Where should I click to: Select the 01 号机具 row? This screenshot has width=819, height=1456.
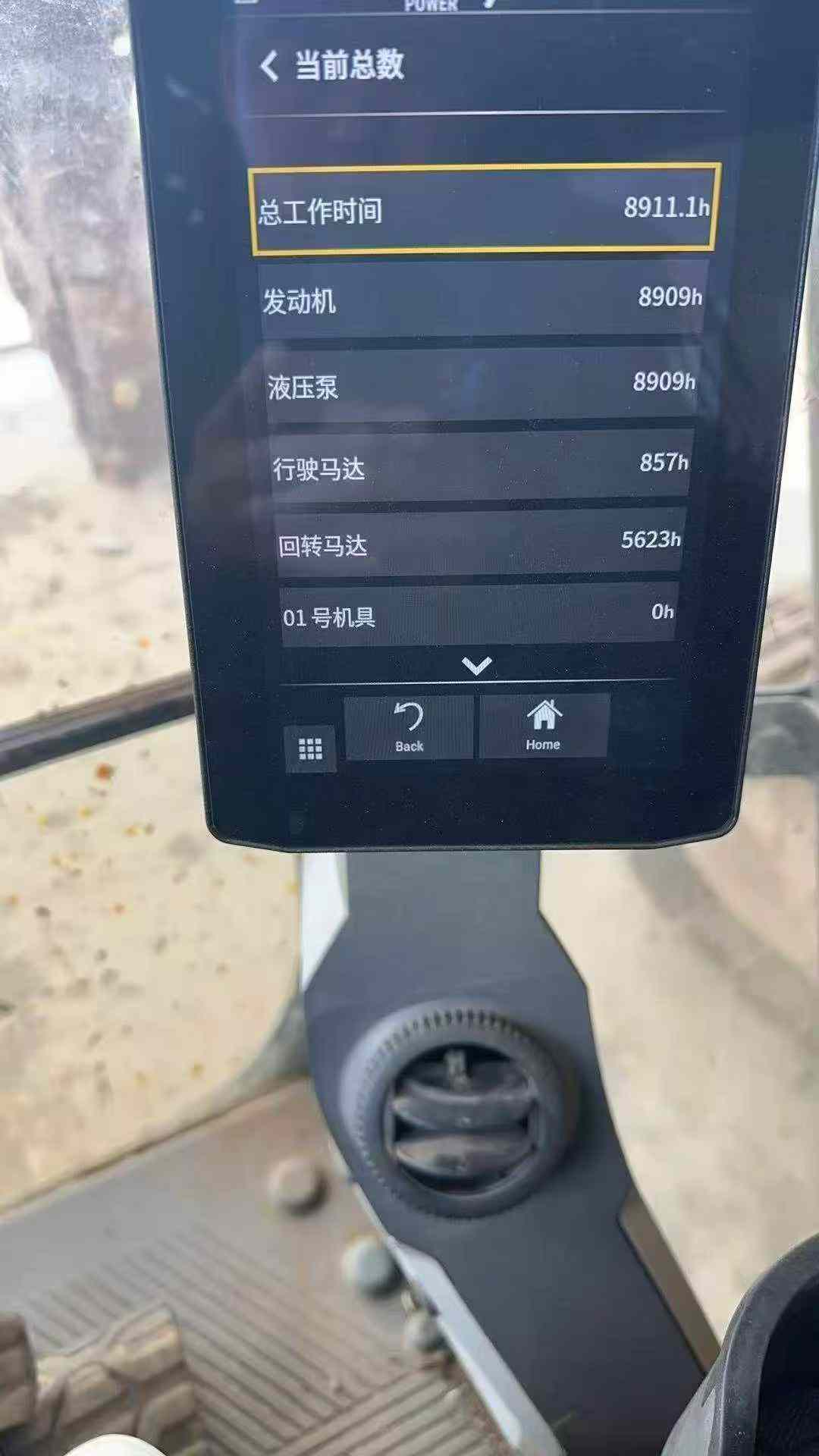point(478,615)
